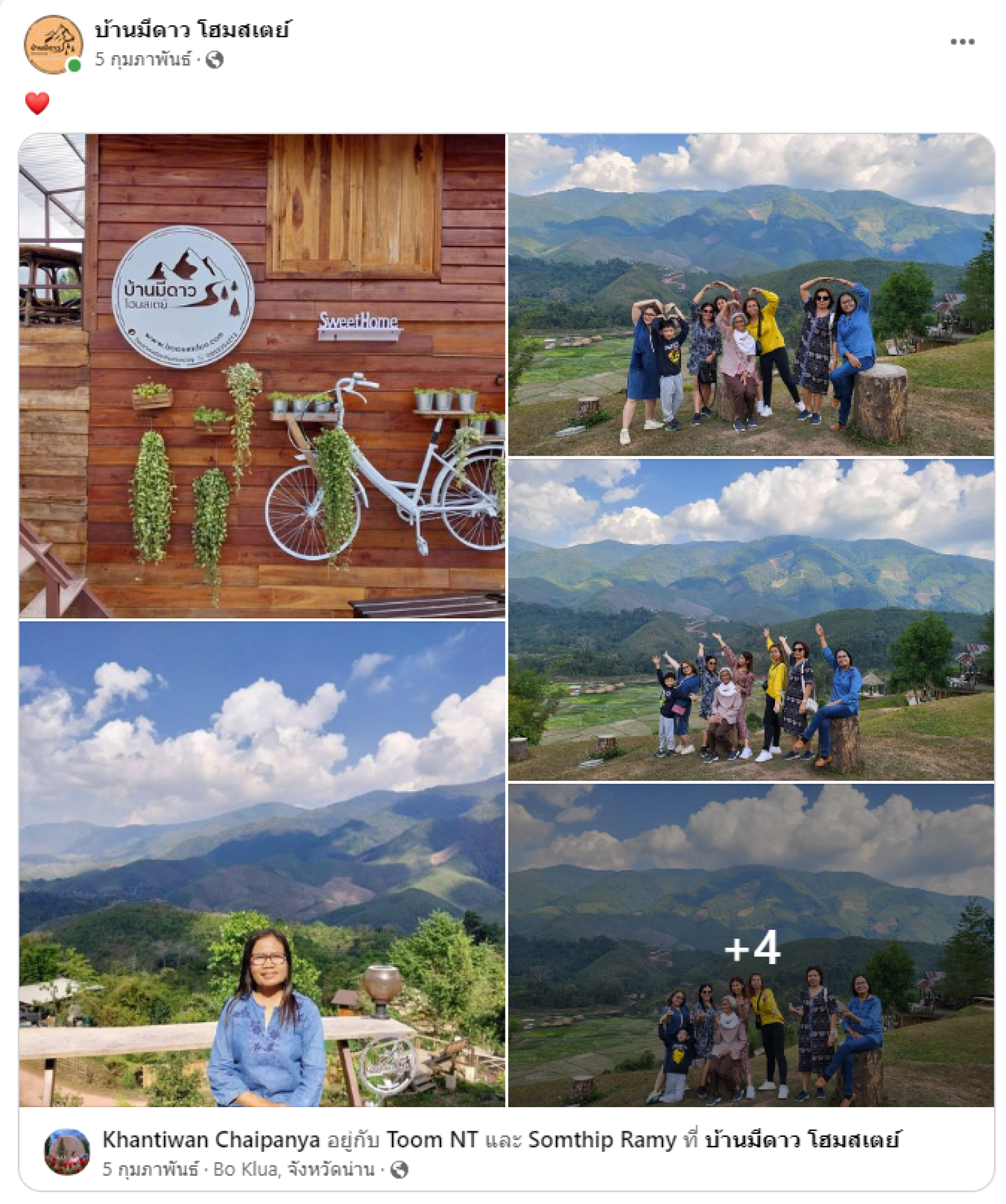Viewport: 1006px width, 1204px height.
Task: Open the บ้านมีดาว โฮมสเตย์ page name at top
Action: click(192, 30)
